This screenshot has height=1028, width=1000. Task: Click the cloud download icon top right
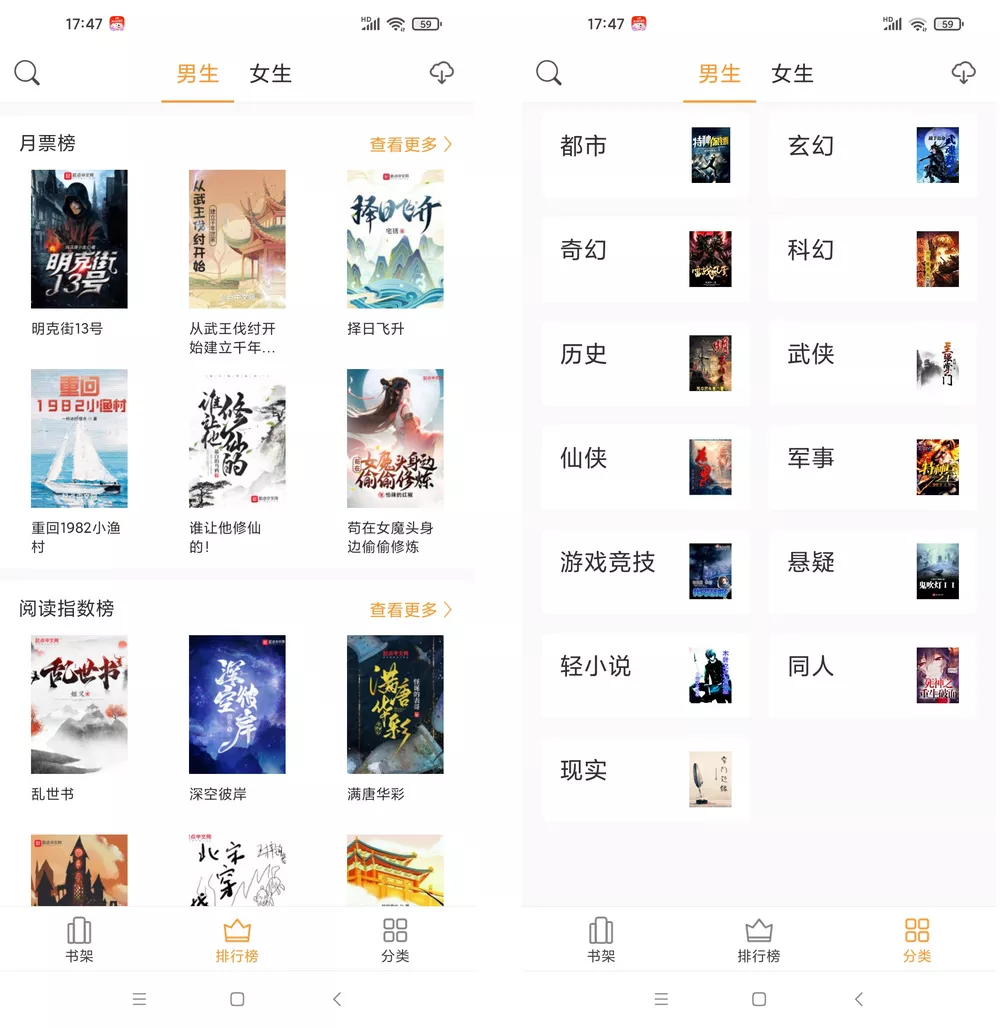coord(441,73)
